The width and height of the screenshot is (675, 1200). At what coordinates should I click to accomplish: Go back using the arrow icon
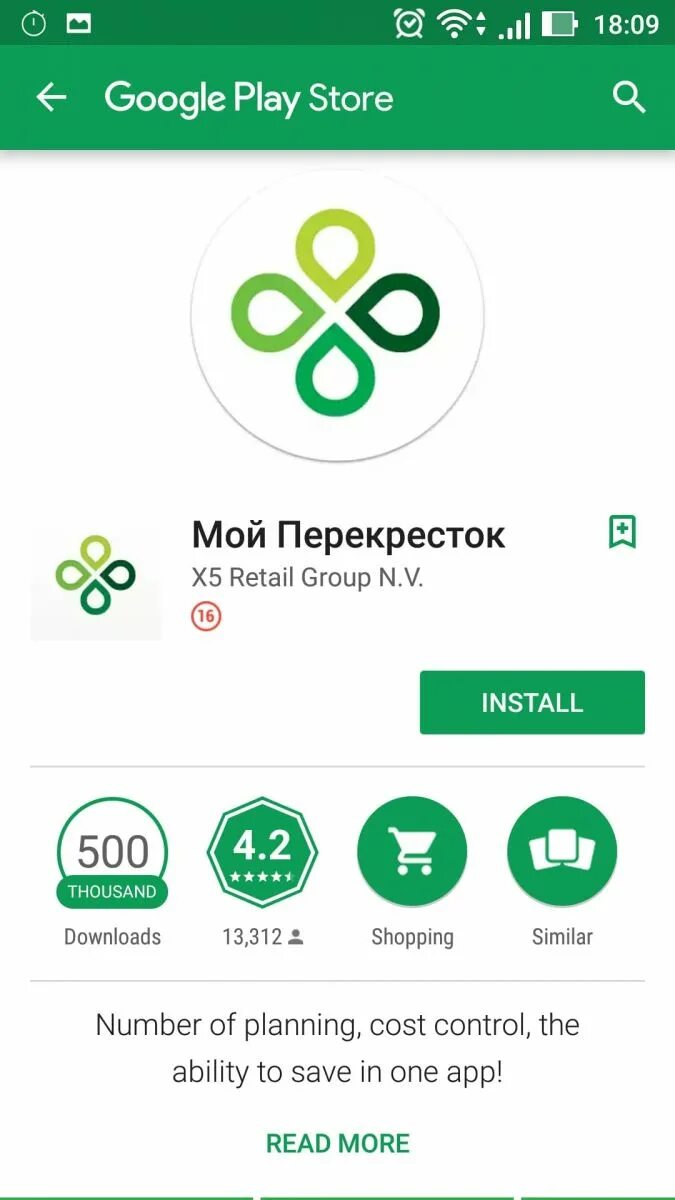(x=51, y=97)
